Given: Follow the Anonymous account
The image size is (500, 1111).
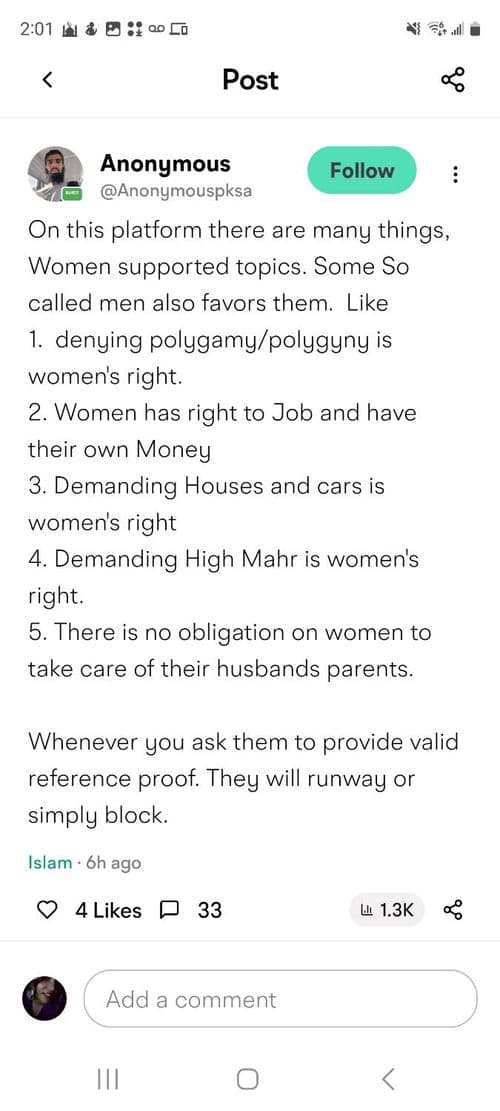Looking at the screenshot, I should tap(362, 171).
